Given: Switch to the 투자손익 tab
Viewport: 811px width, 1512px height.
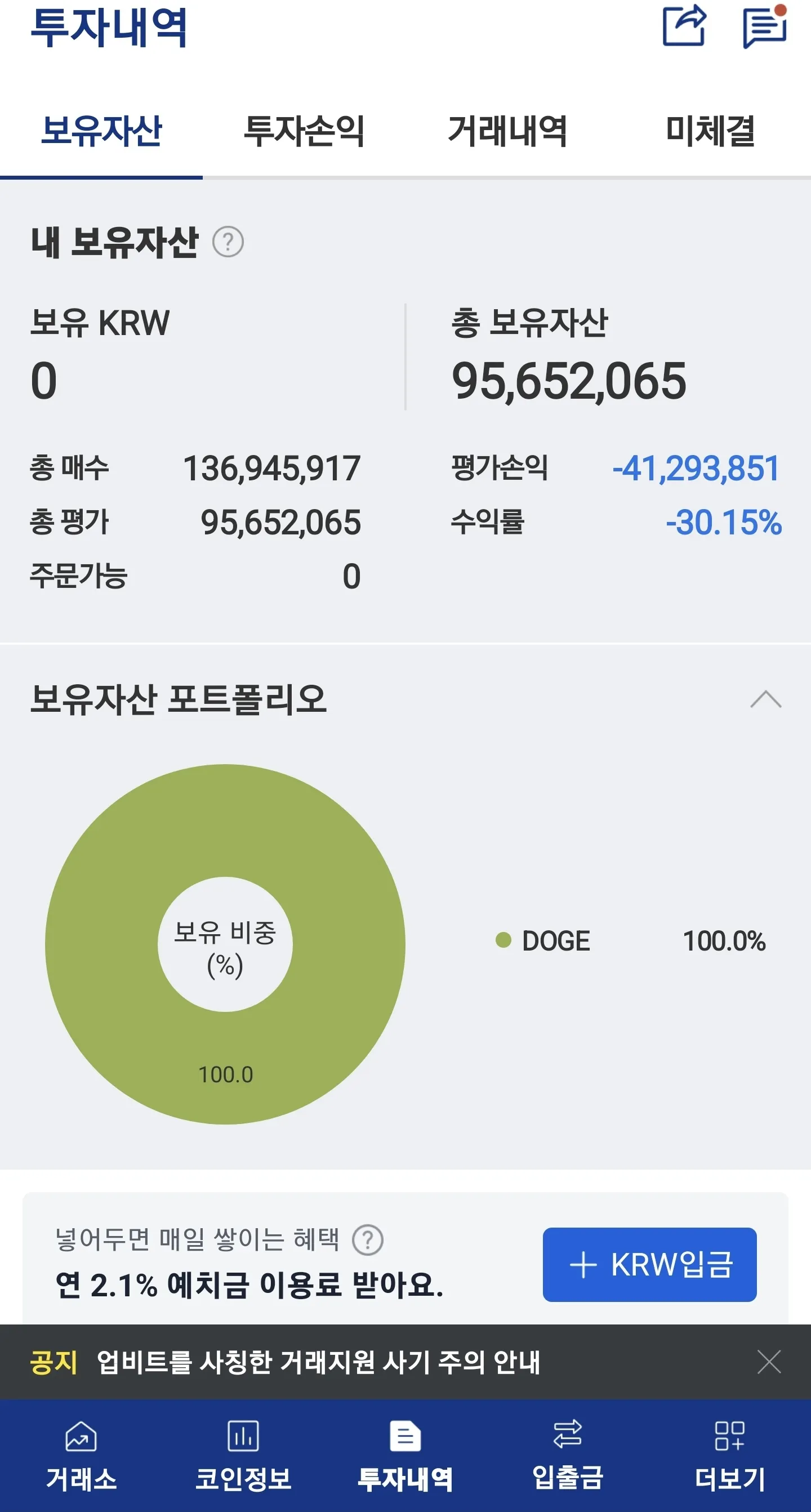Looking at the screenshot, I should click(x=304, y=130).
